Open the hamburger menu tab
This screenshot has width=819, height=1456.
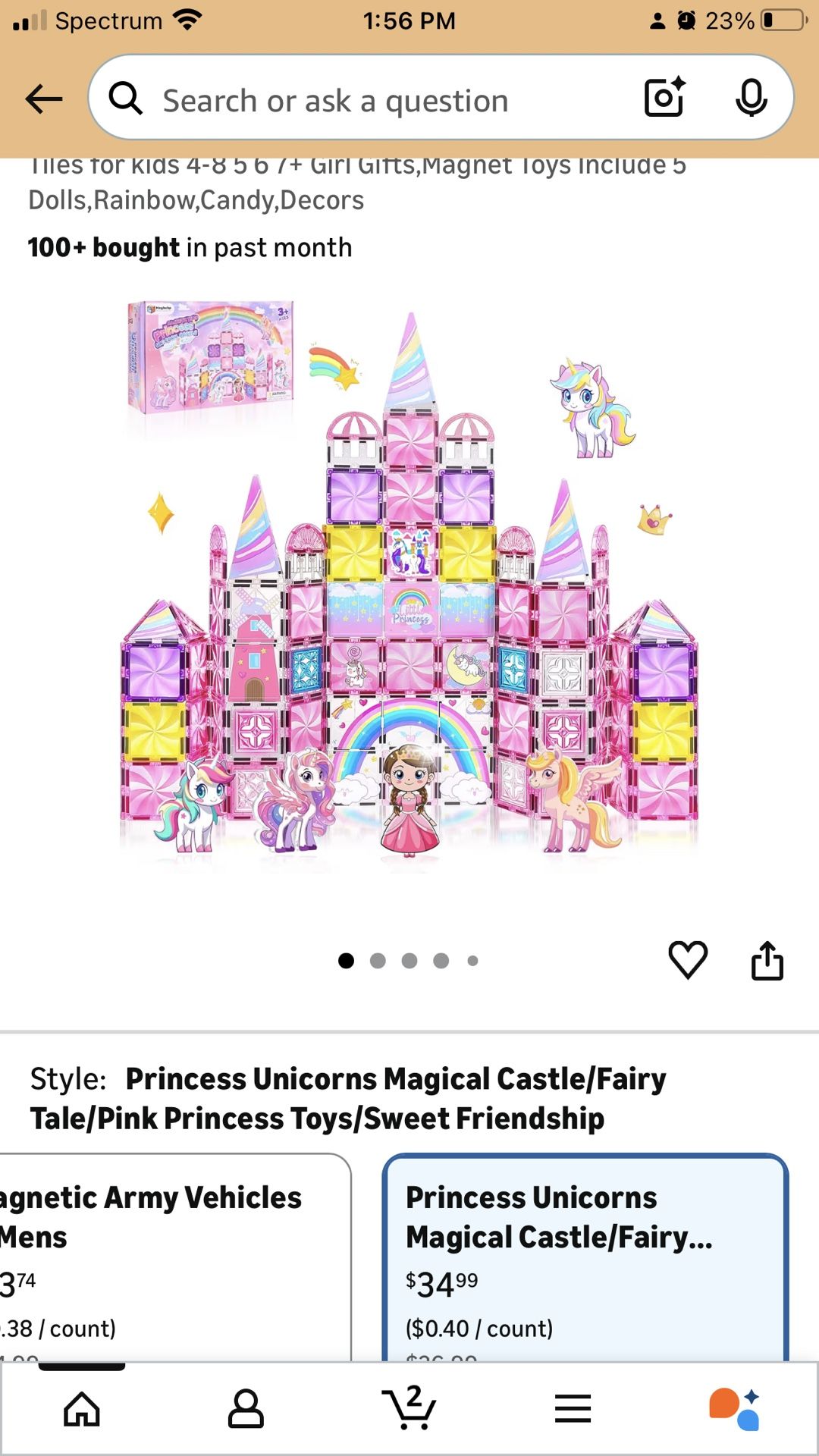click(x=573, y=1409)
